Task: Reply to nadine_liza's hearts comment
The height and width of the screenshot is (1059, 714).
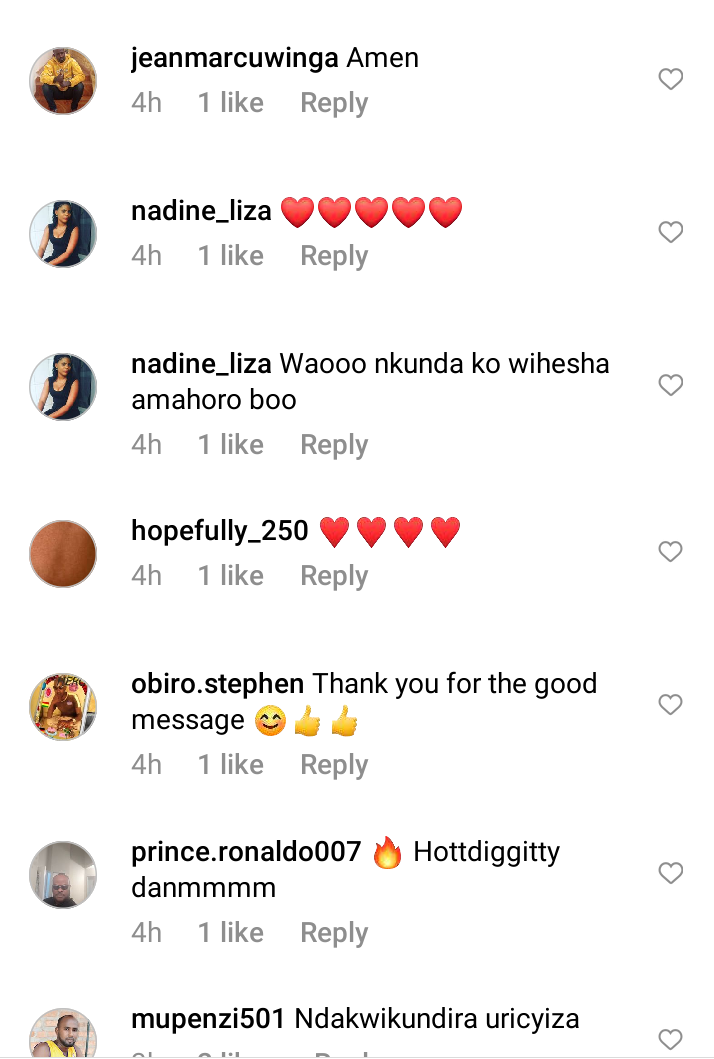Action: click(334, 256)
